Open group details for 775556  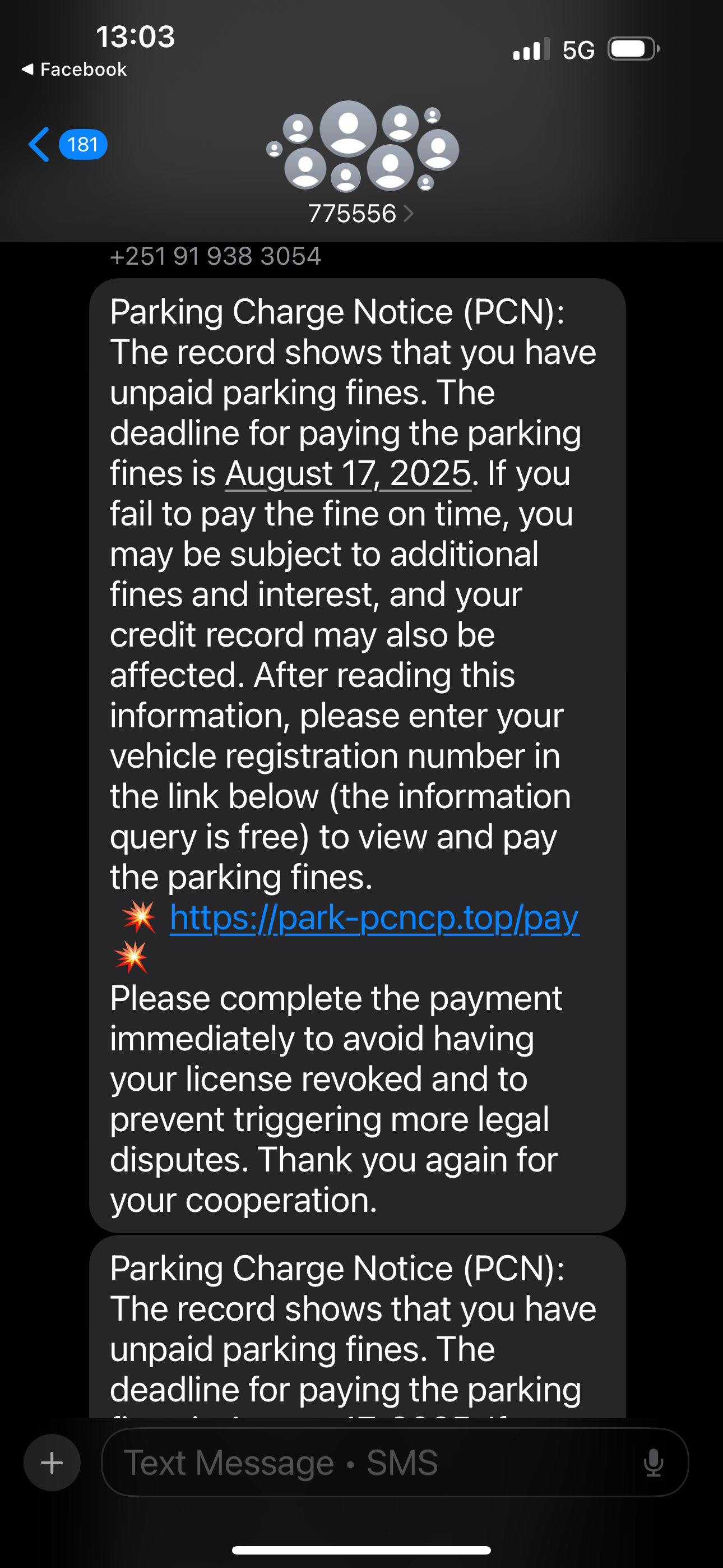click(360, 214)
